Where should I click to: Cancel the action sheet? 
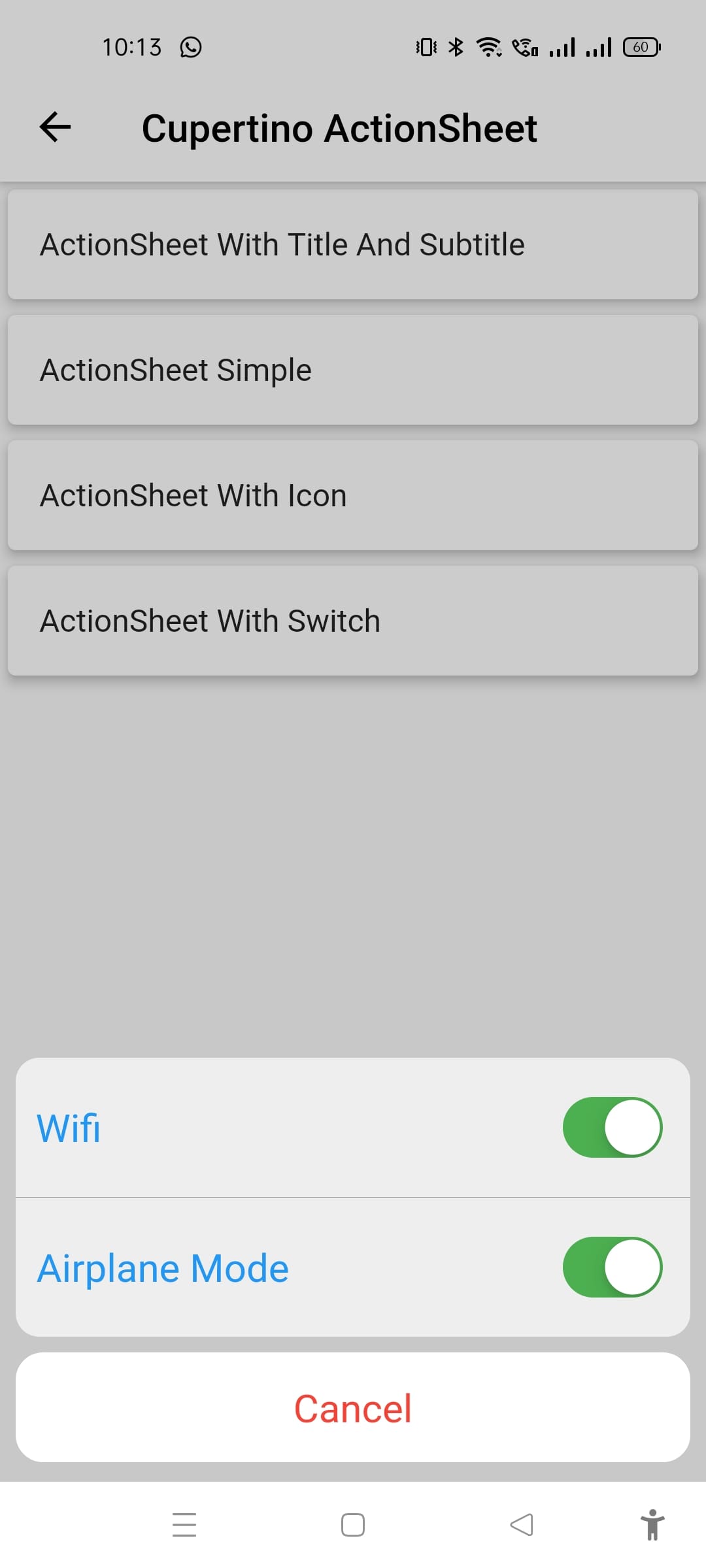(x=353, y=1408)
